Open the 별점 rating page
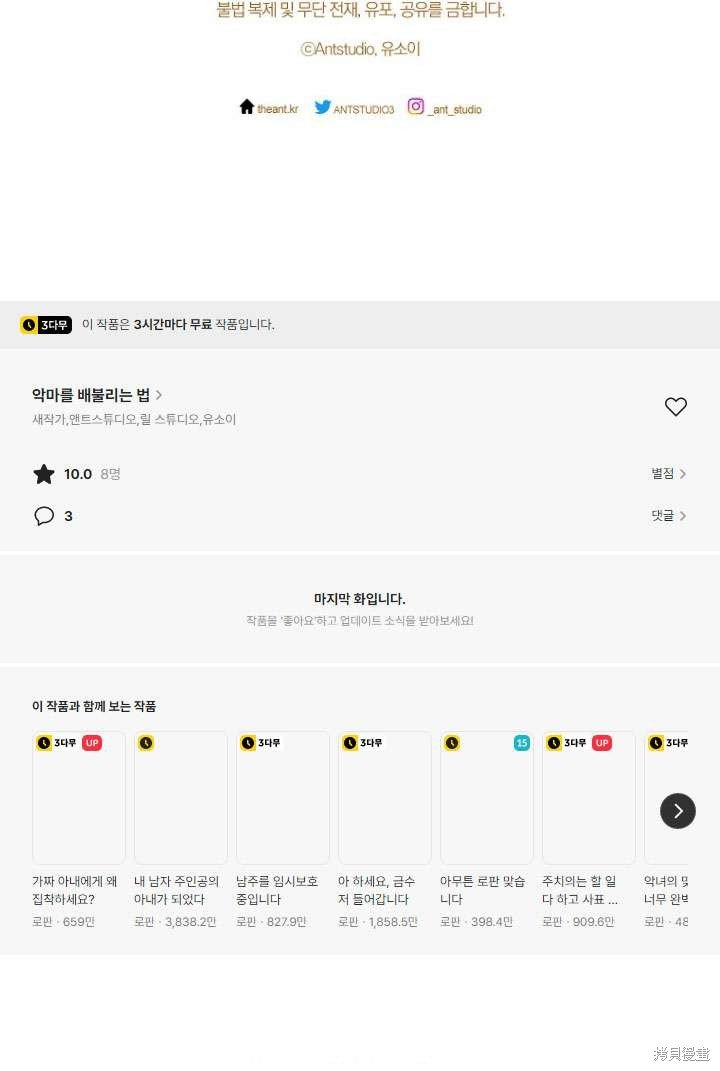This screenshot has width=720, height=1071. (668, 474)
